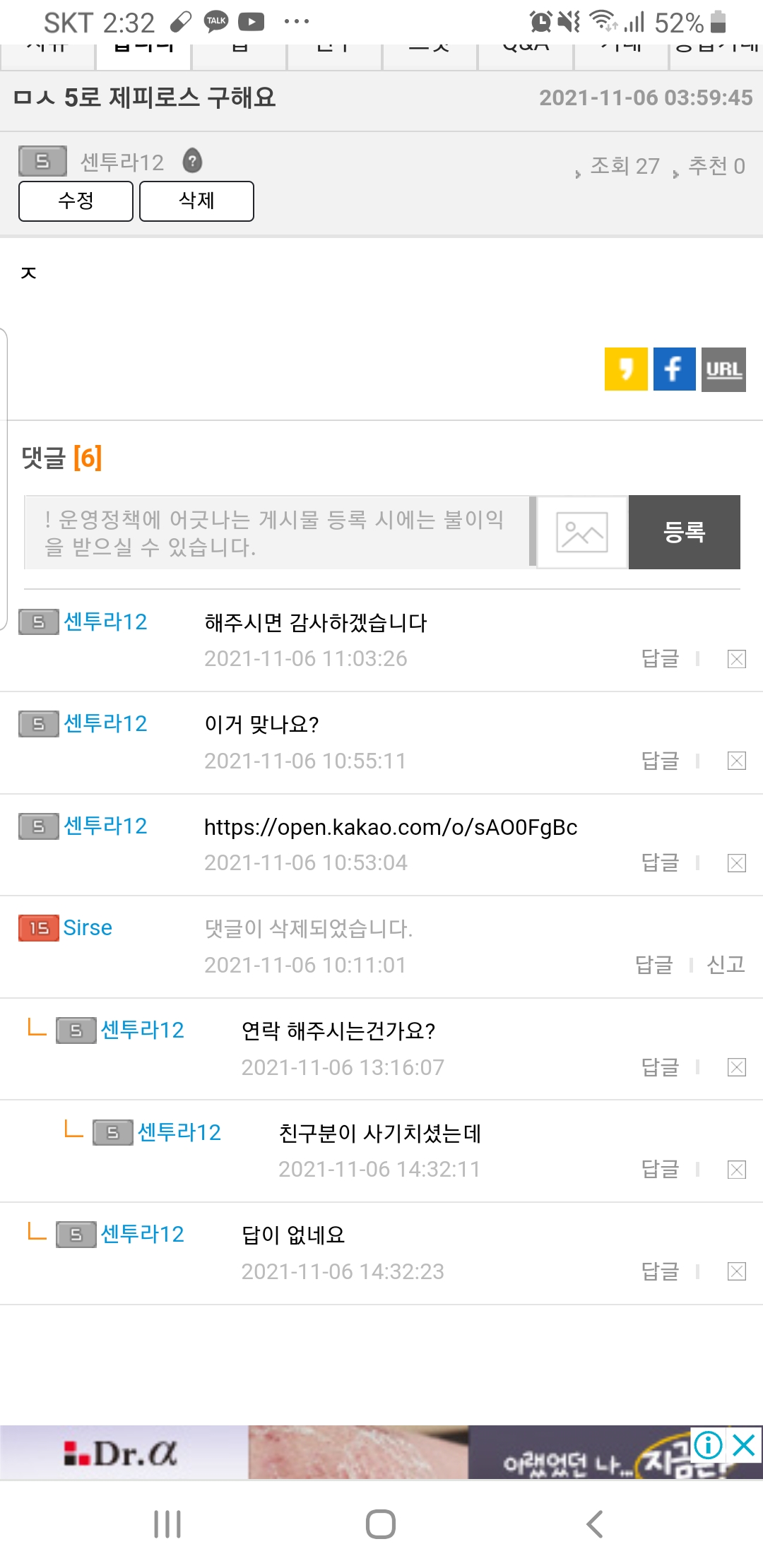Focus the comment input field
Screen dimensions: 763x1568
[277, 533]
